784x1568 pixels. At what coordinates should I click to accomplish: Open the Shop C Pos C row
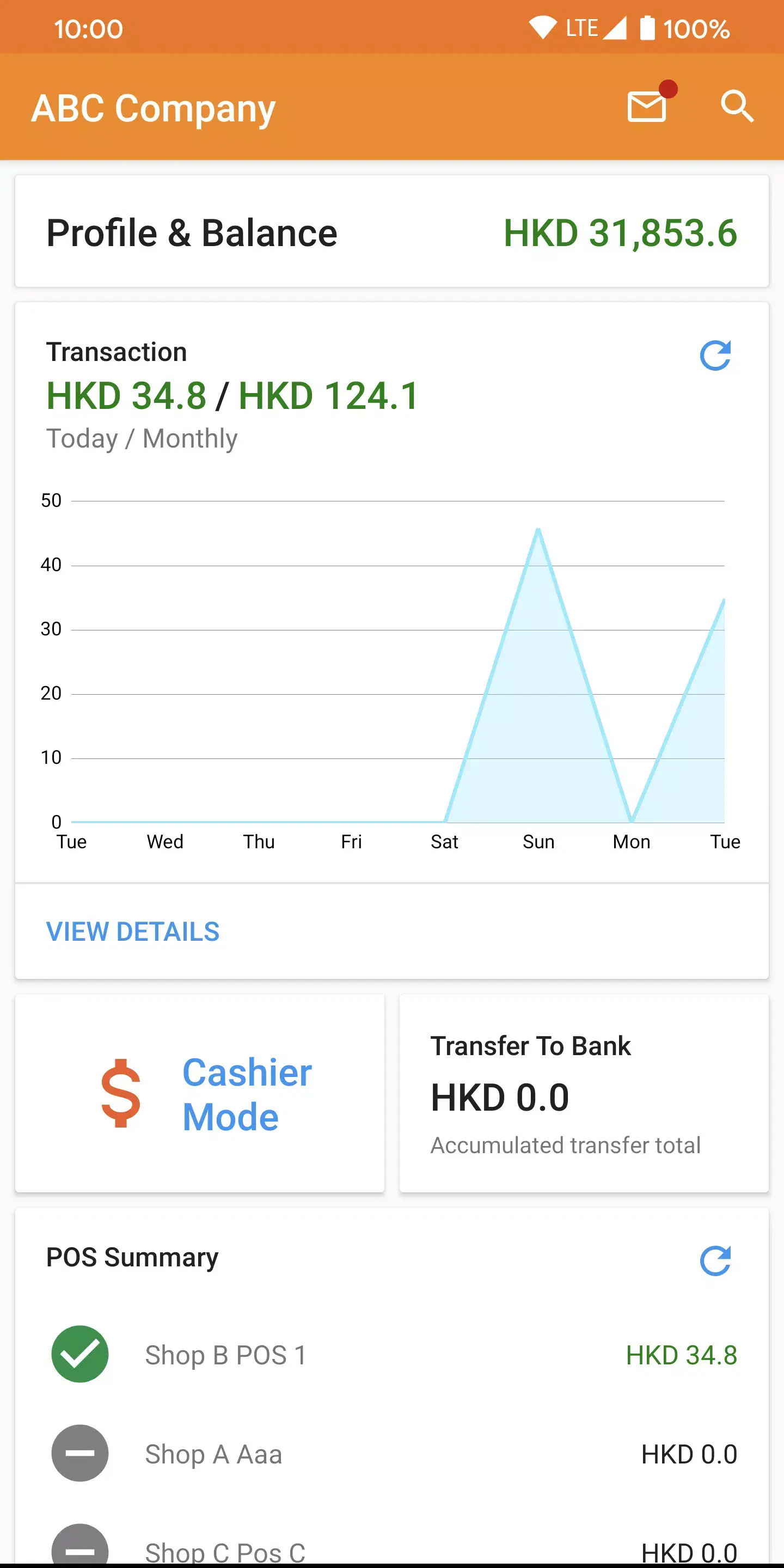click(391, 1549)
